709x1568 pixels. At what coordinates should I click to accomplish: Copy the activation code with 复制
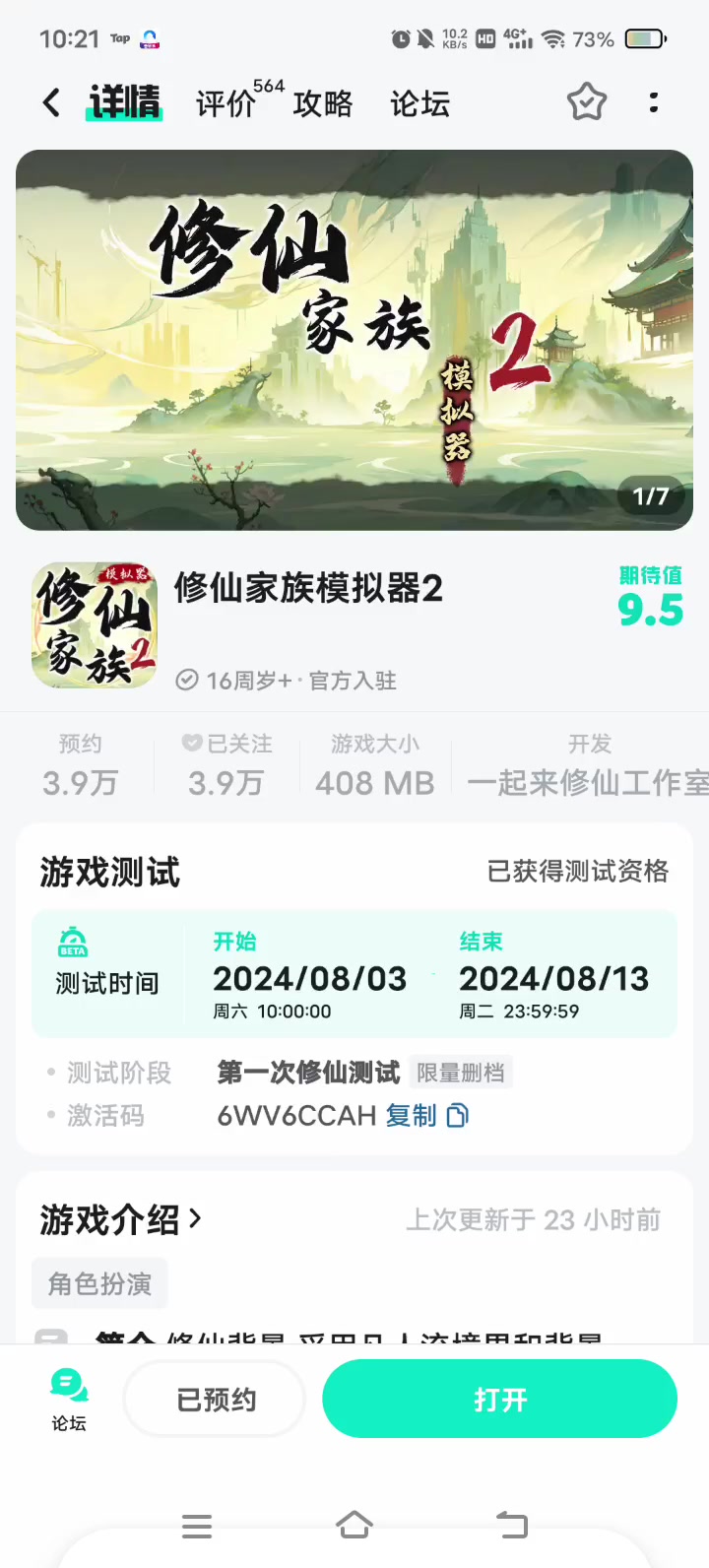(426, 1115)
